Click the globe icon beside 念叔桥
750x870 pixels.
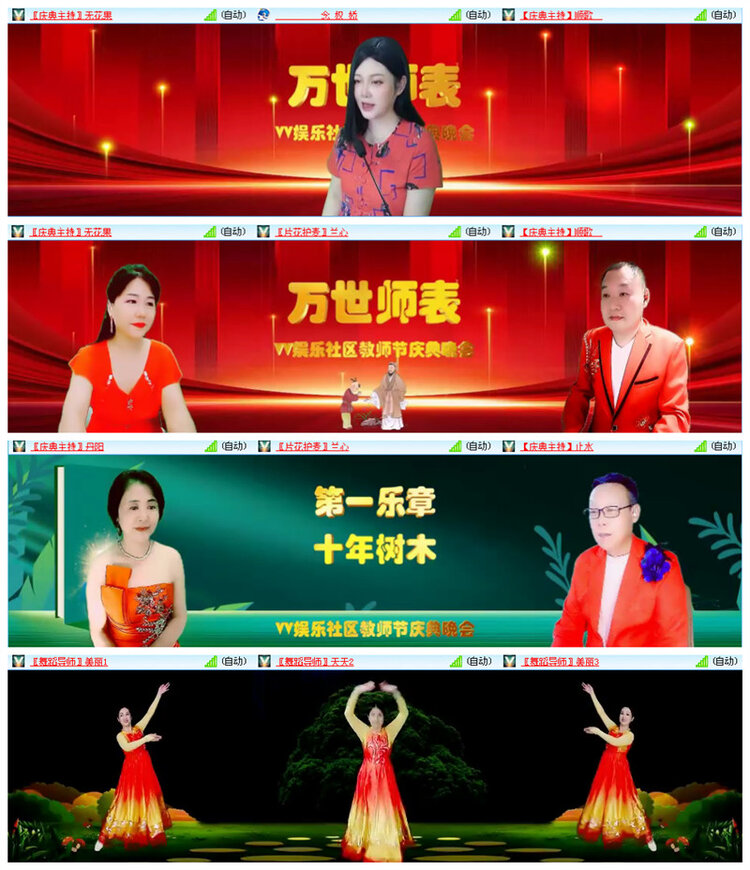262,14
